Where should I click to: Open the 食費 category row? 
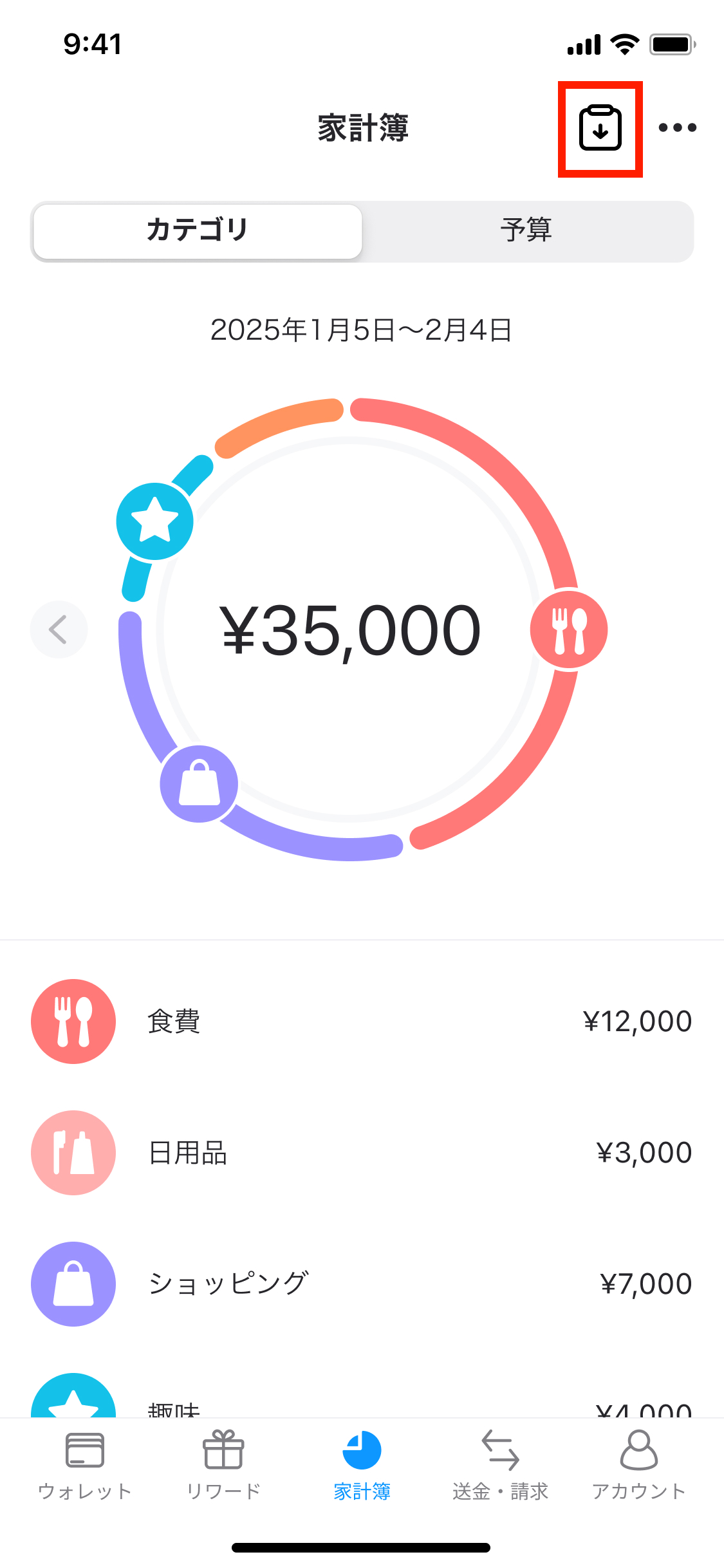point(362,1022)
